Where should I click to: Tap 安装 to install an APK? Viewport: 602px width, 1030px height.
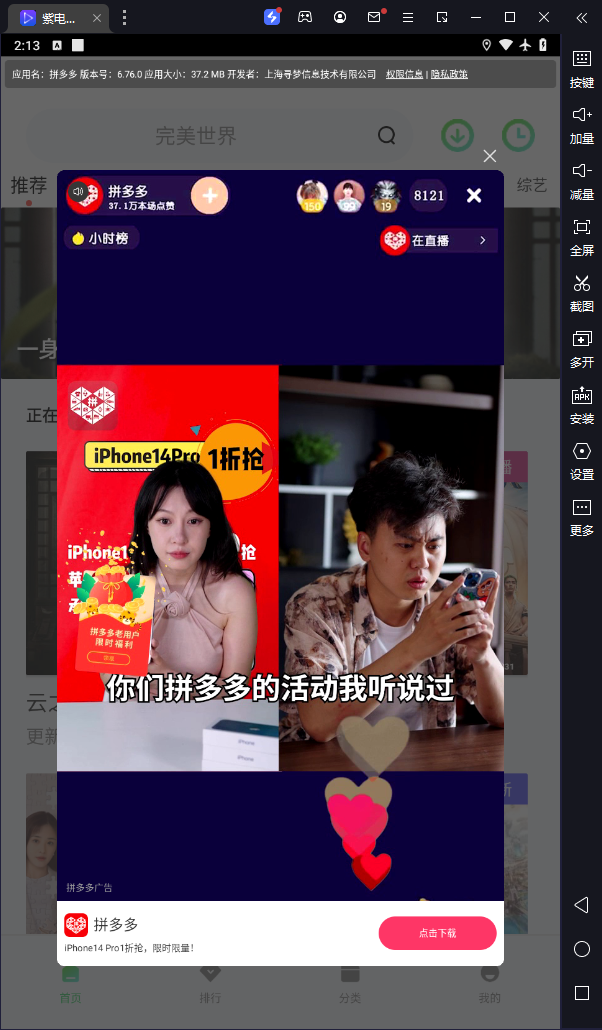coord(582,403)
